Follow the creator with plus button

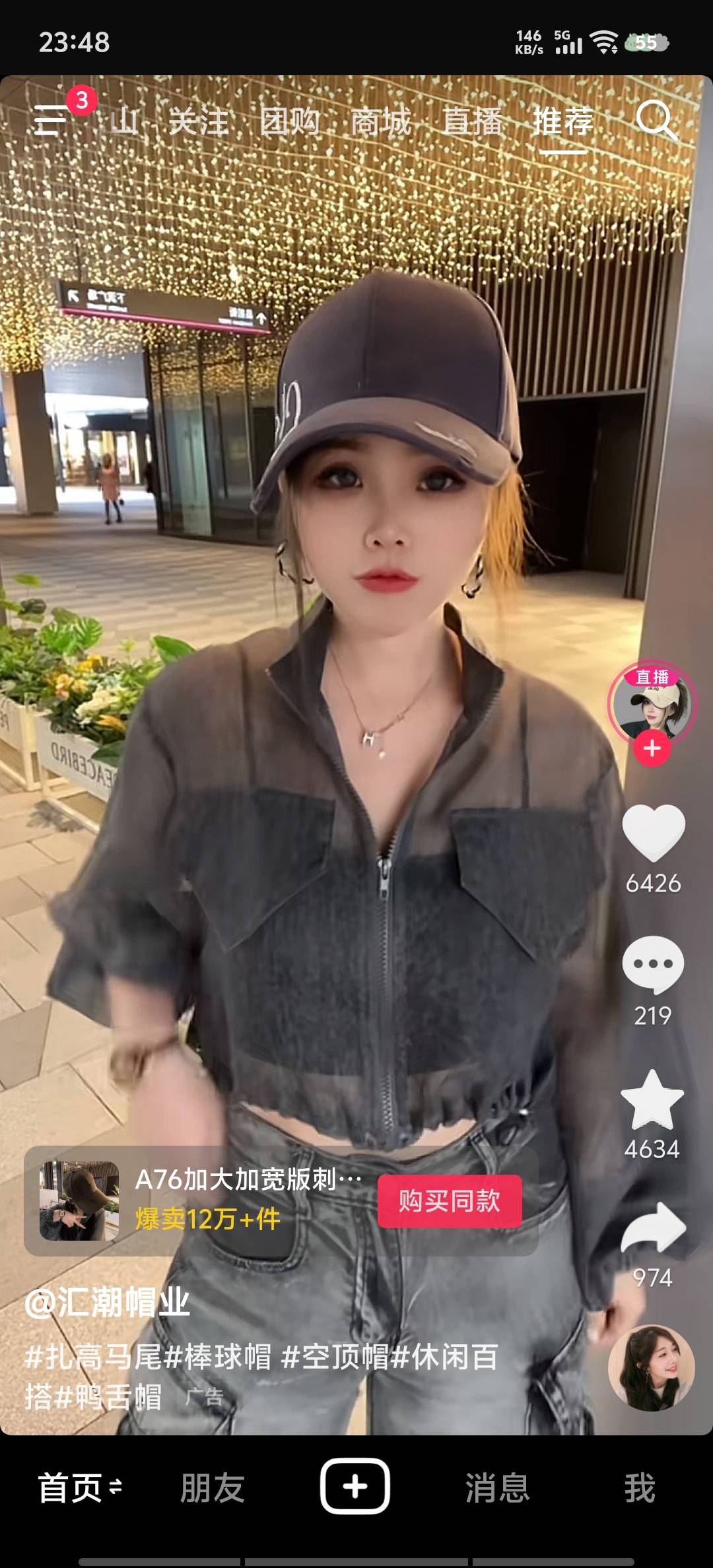pos(652,749)
